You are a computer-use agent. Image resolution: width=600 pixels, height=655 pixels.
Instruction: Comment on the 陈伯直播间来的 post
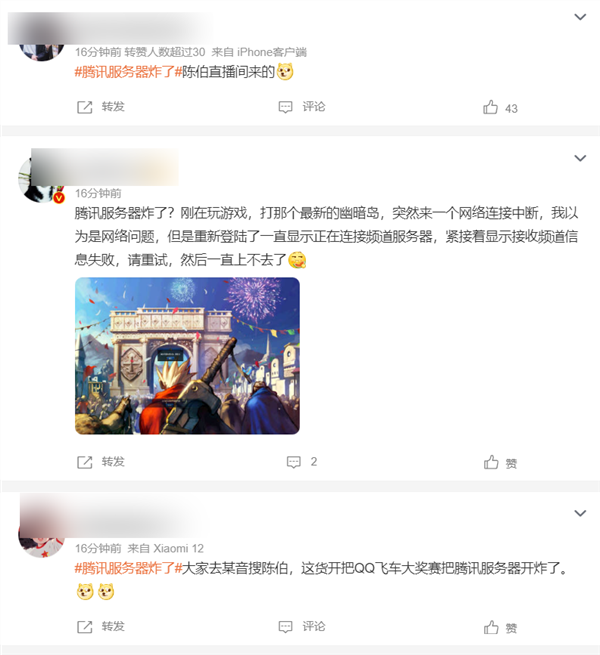[302, 107]
